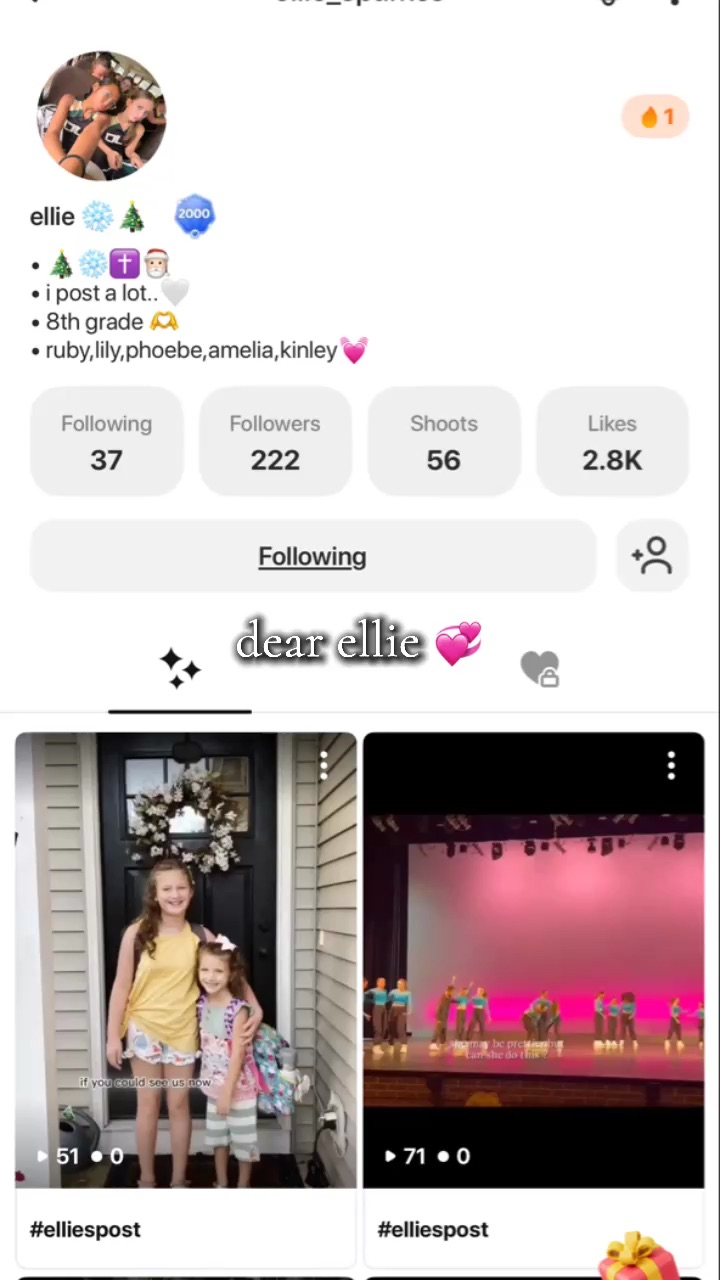Tap the underlined Following button
The image size is (720, 1280).
point(312,556)
